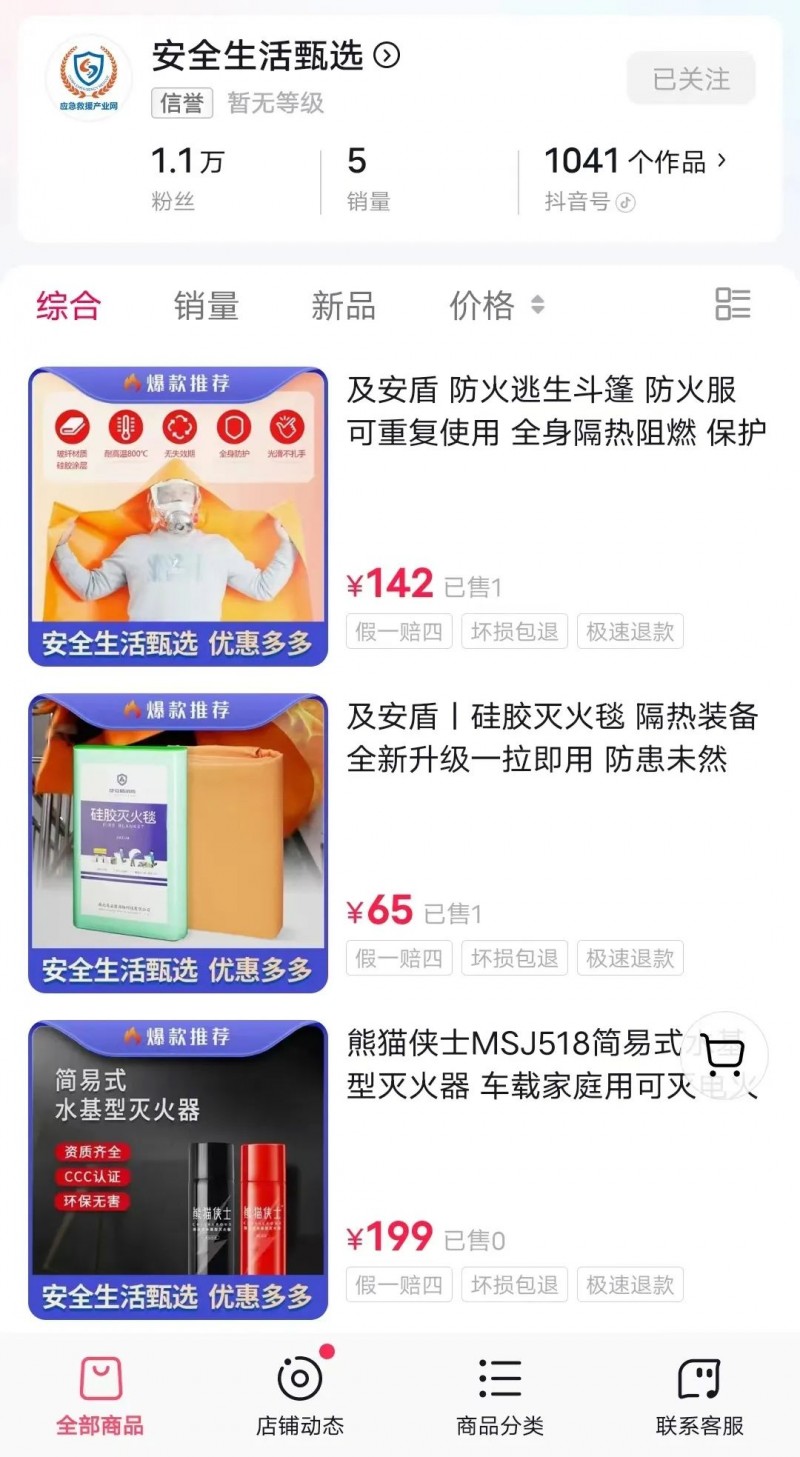
Task: Open the 硅胶灭火毯 product priced ¥65
Action: (552, 738)
